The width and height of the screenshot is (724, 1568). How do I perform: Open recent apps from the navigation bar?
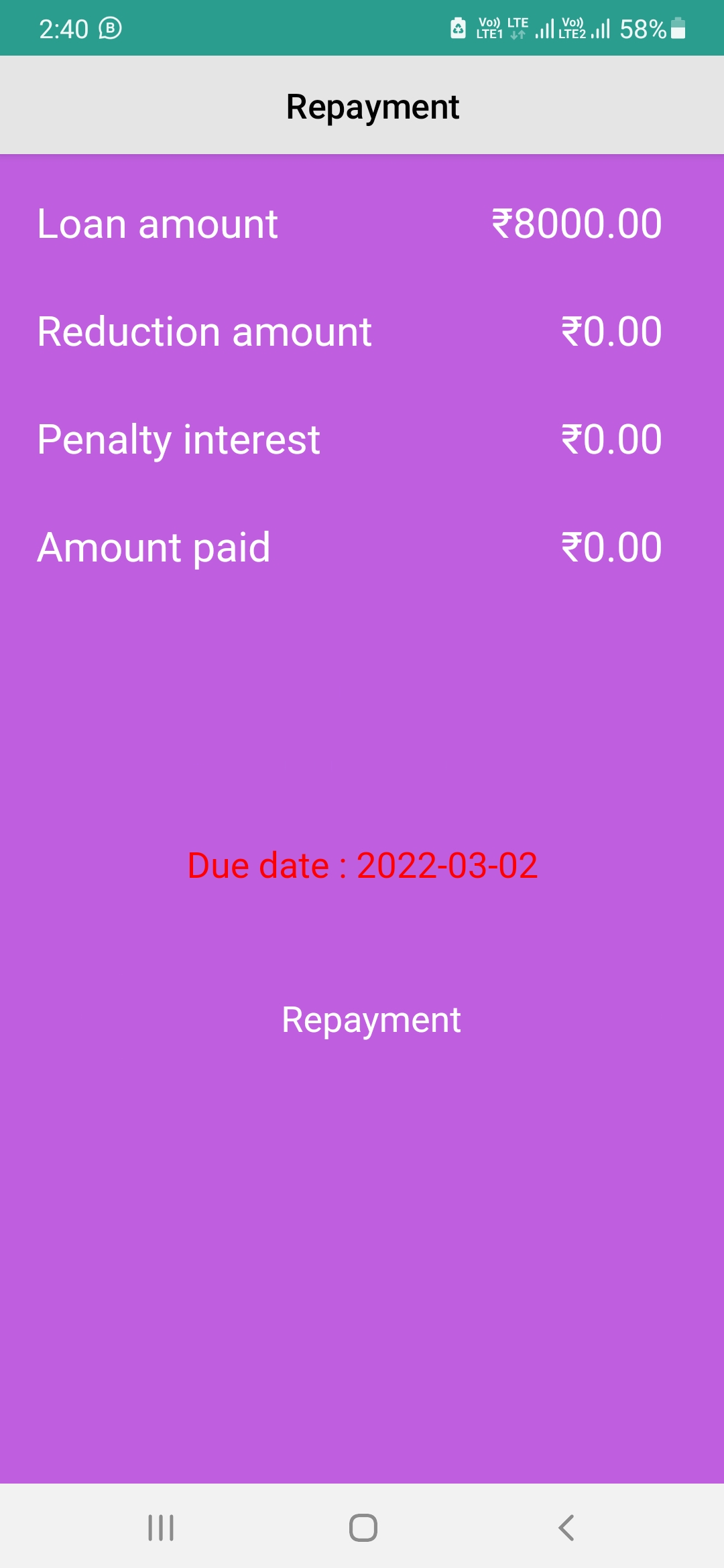(161, 1528)
